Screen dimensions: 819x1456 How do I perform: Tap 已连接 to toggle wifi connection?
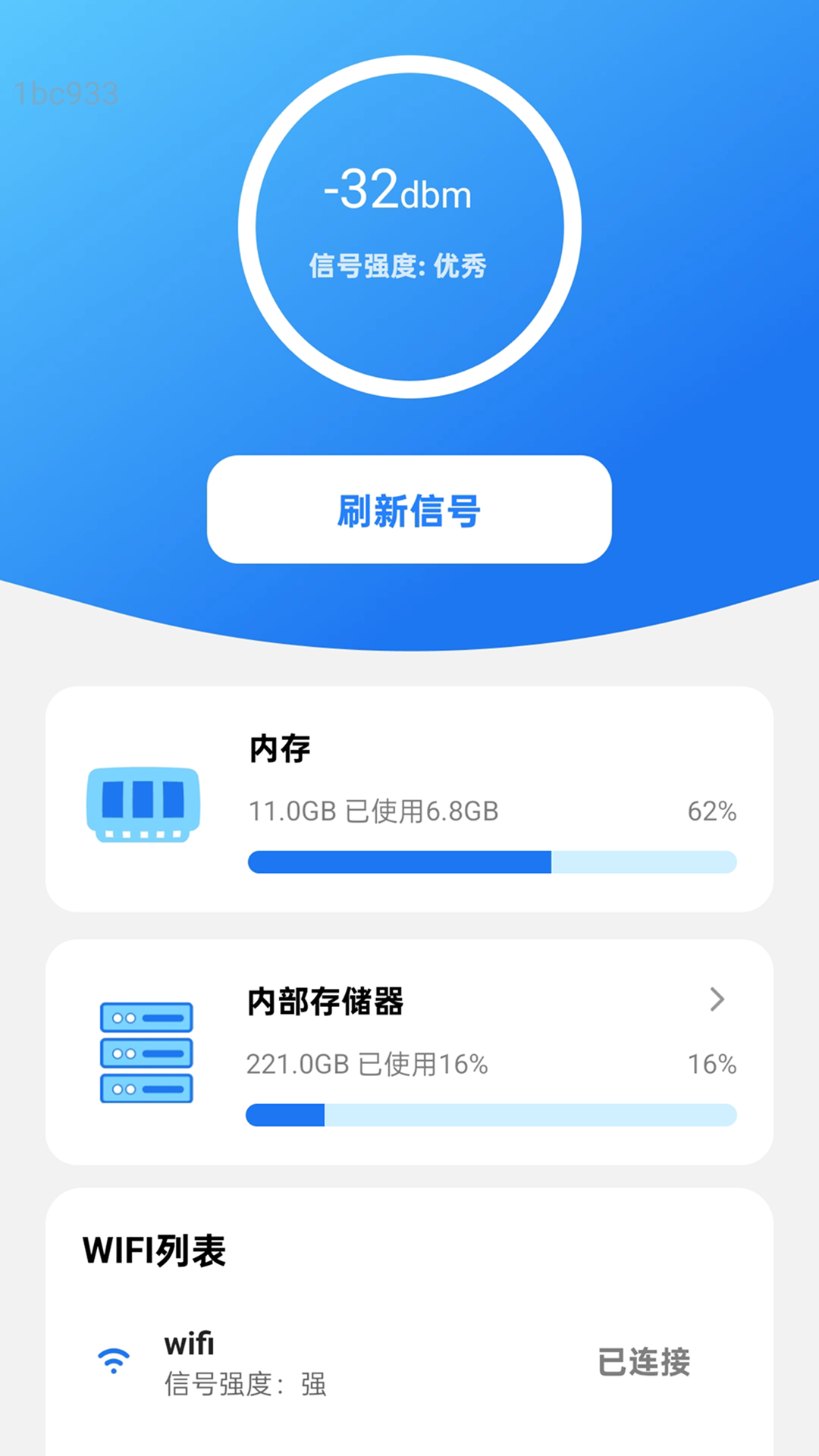(645, 1361)
